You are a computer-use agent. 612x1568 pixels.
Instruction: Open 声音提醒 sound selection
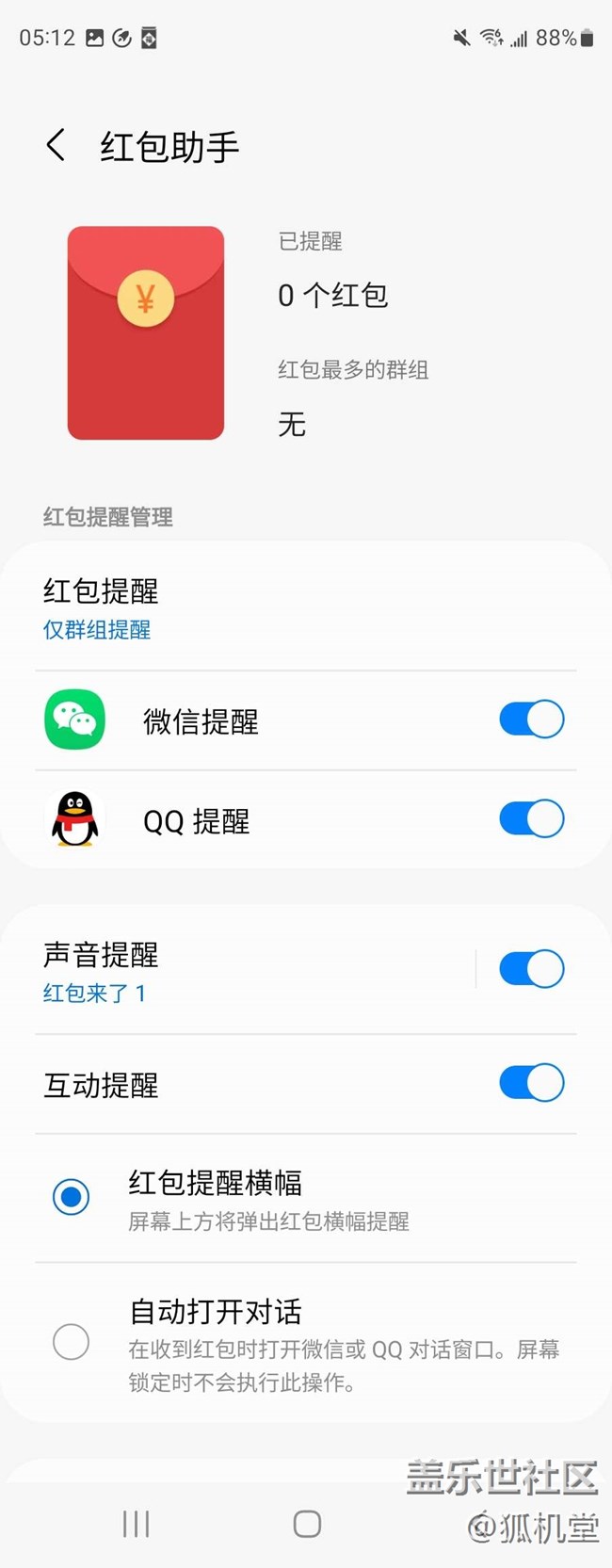tap(235, 971)
